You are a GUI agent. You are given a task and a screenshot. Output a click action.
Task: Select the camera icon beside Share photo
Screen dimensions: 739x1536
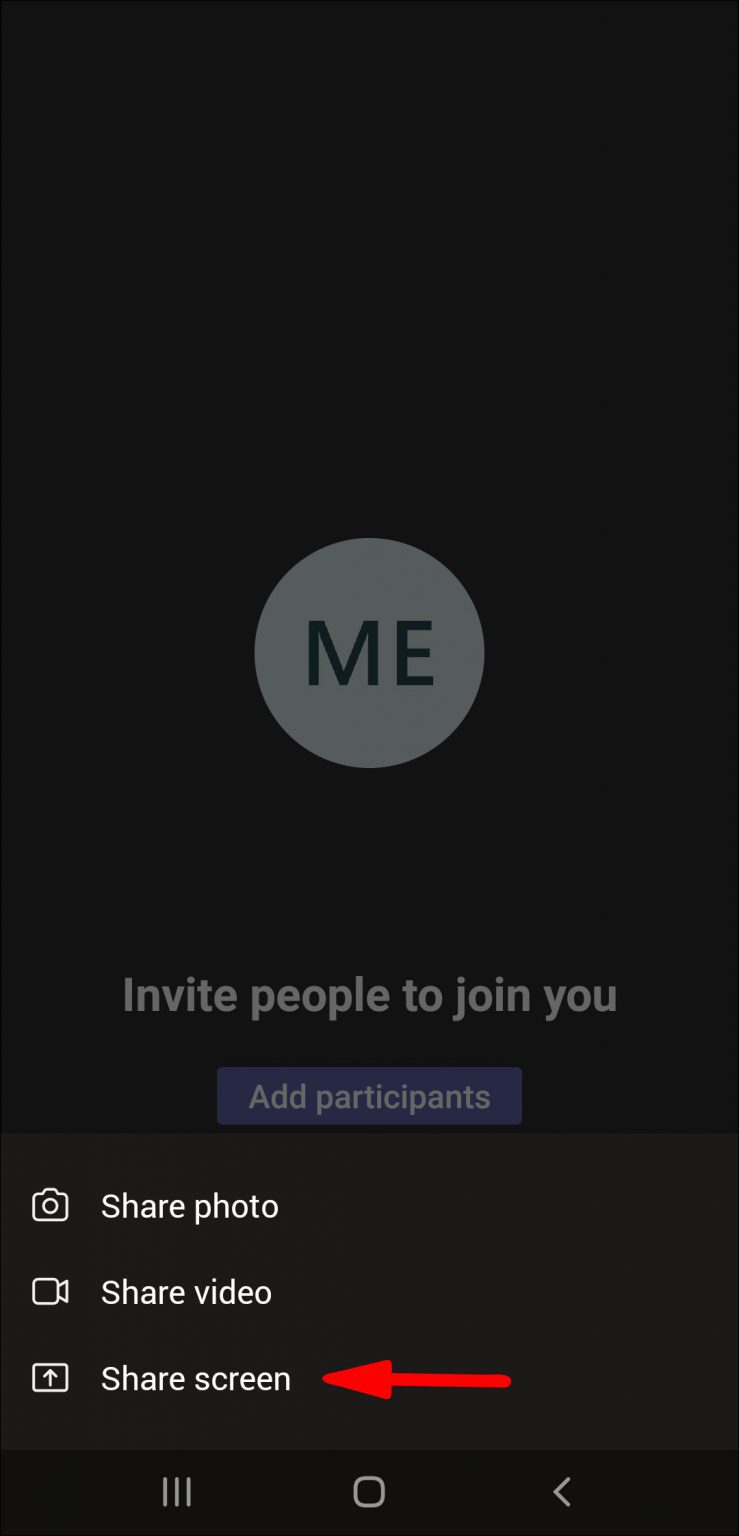tap(49, 1205)
